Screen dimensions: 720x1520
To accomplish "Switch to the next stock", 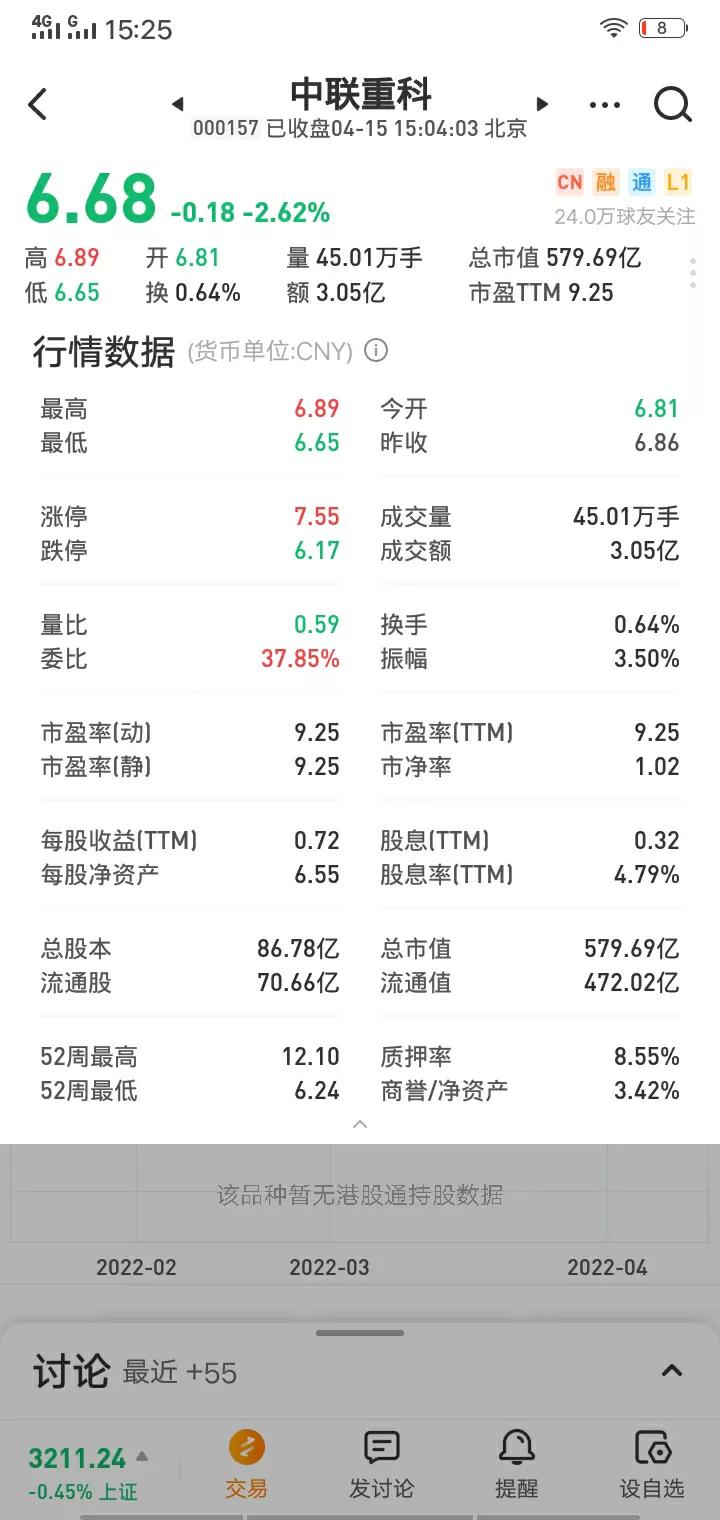I will point(543,104).
